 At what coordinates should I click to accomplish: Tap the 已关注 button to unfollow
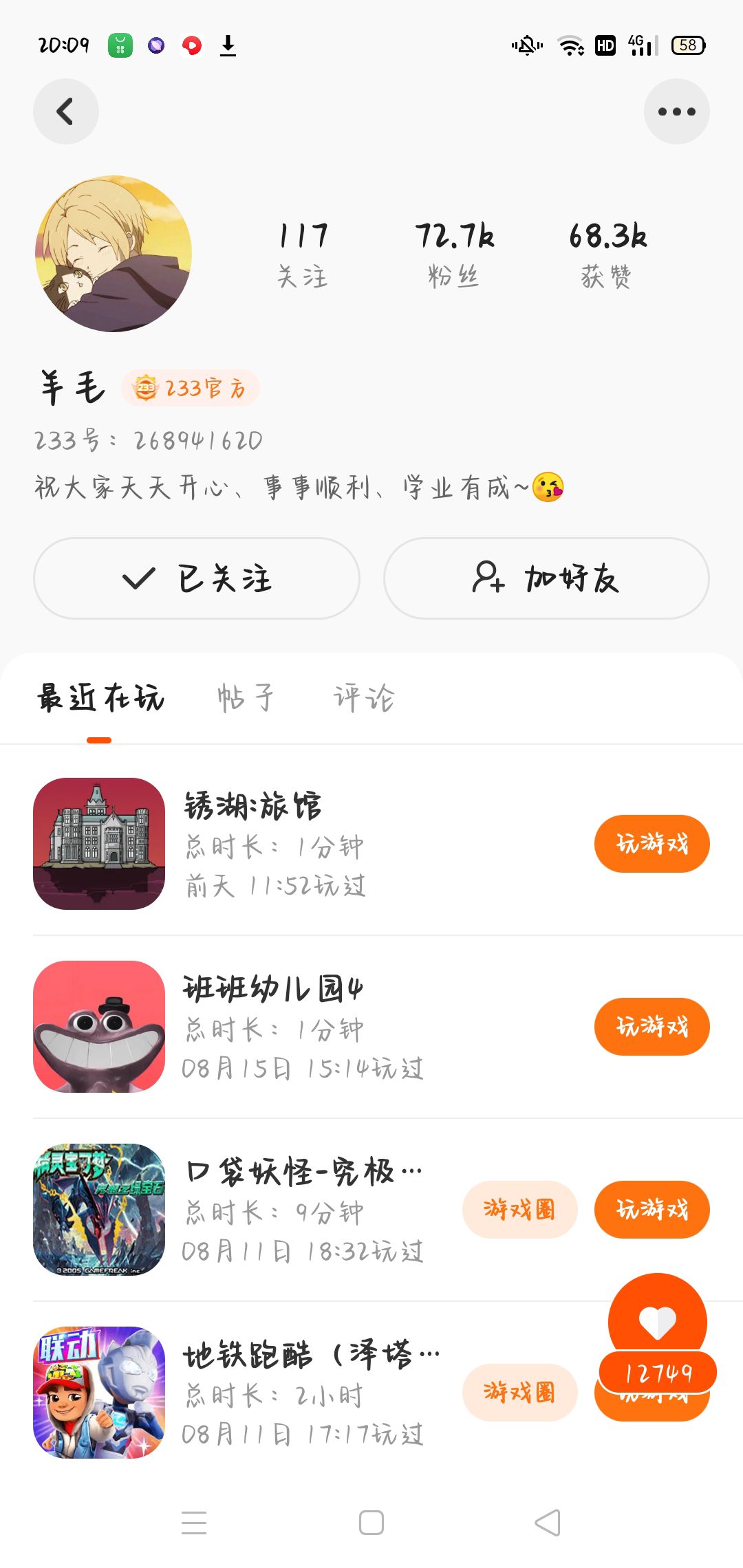click(197, 578)
